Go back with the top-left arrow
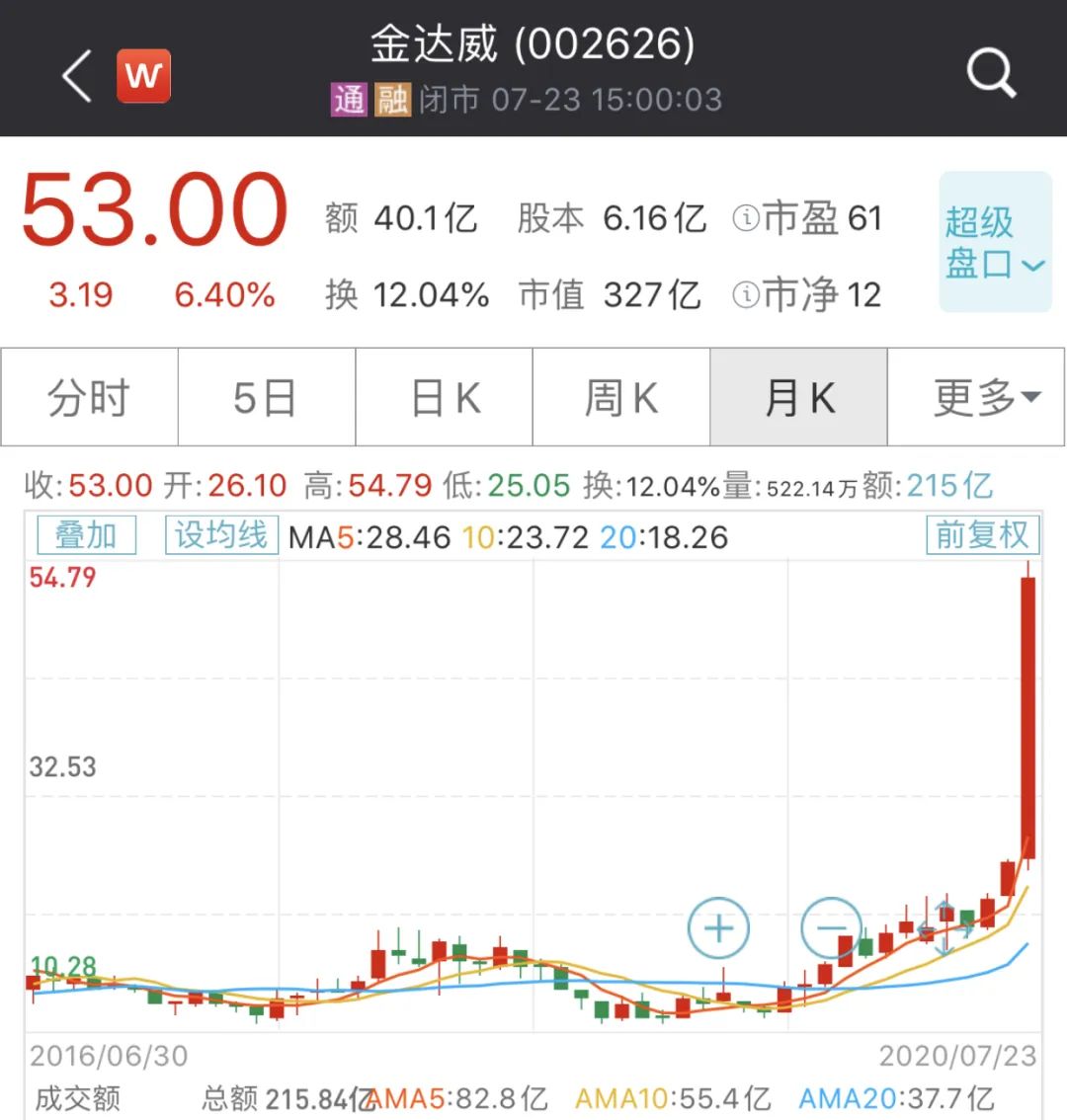Viewport: 1067px width, 1120px height. coord(77,76)
